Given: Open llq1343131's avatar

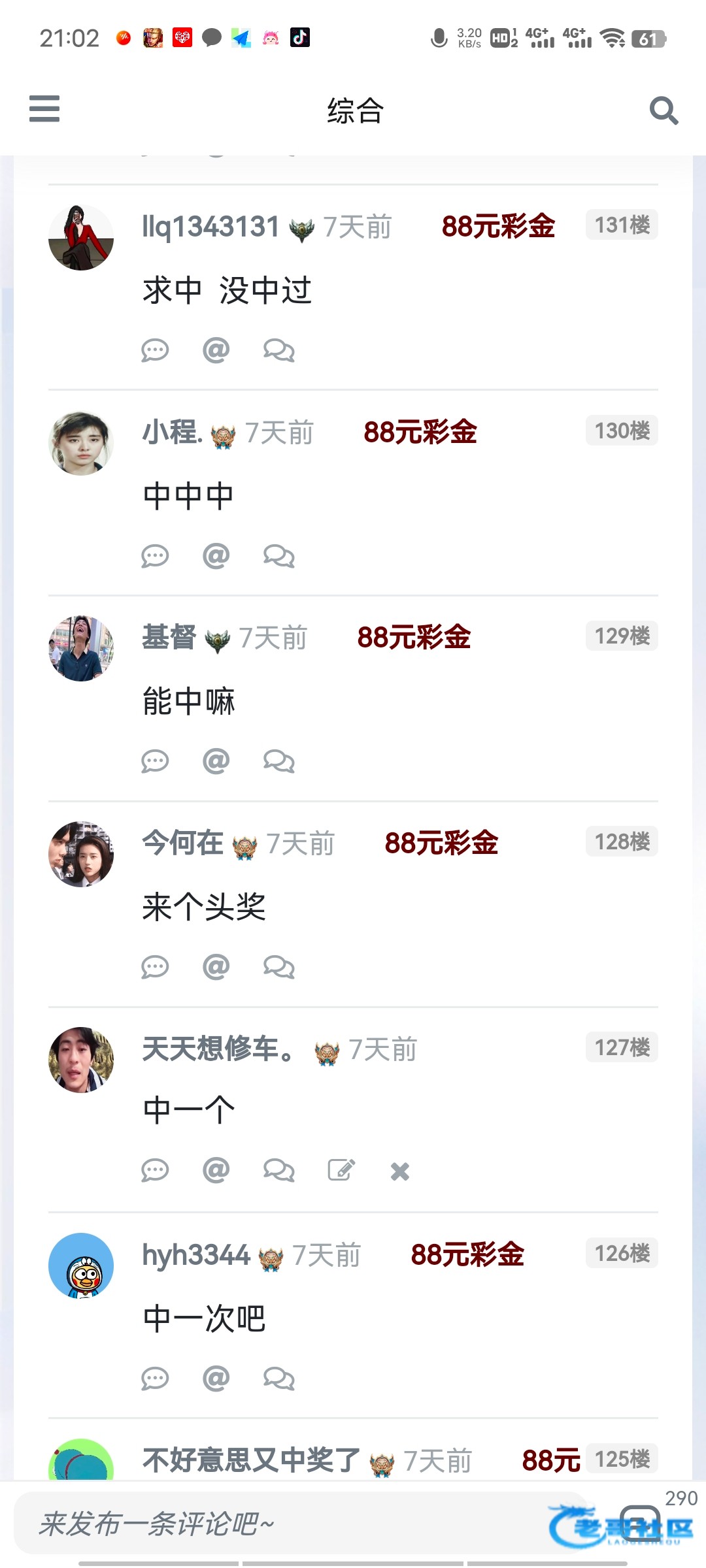Looking at the screenshot, I should click(81, 238).
